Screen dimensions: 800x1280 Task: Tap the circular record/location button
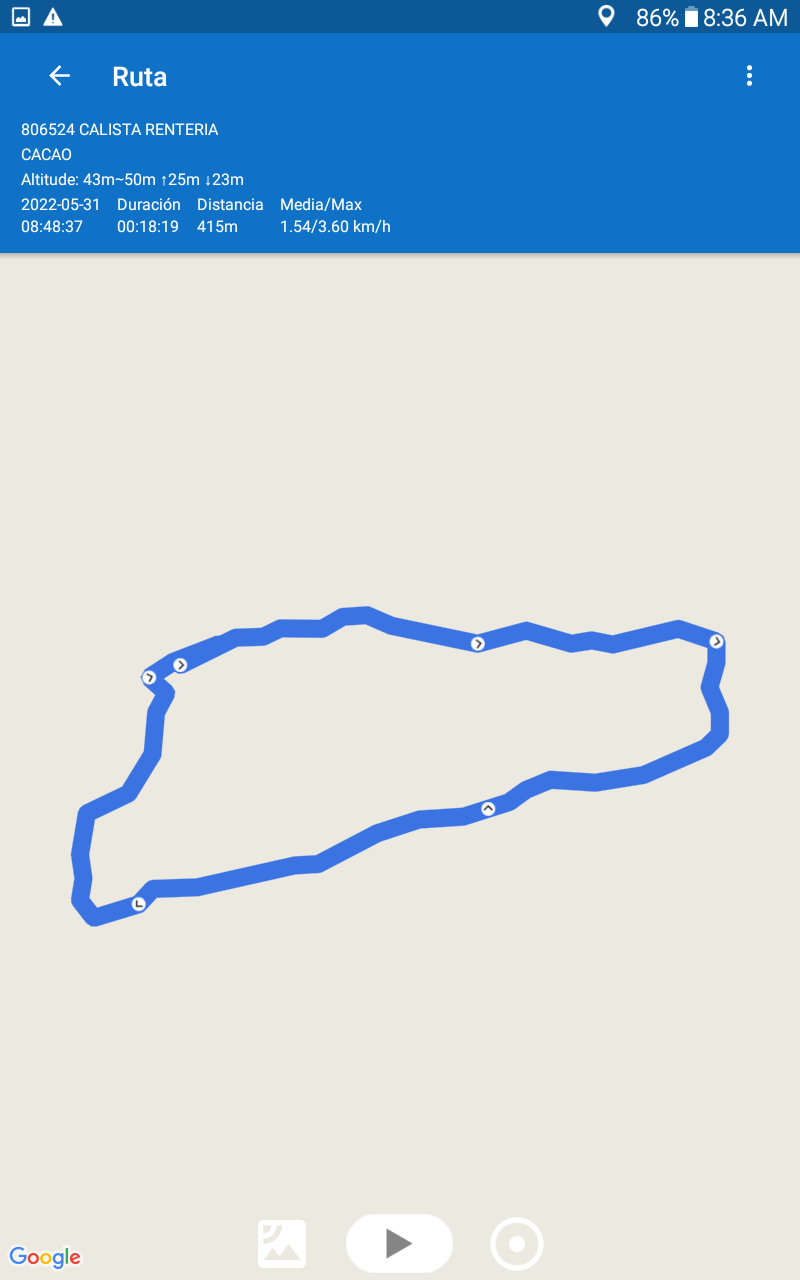[516, 1244]
